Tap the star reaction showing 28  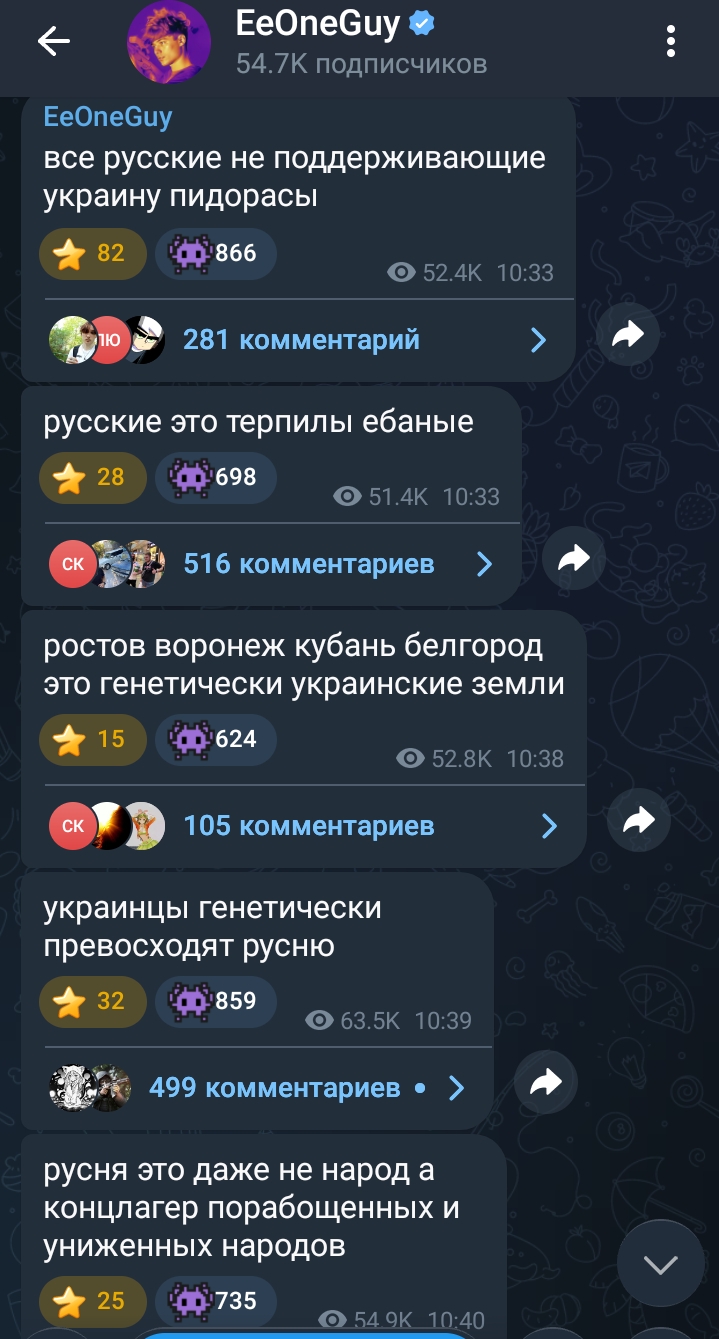[x=92, y=478]
